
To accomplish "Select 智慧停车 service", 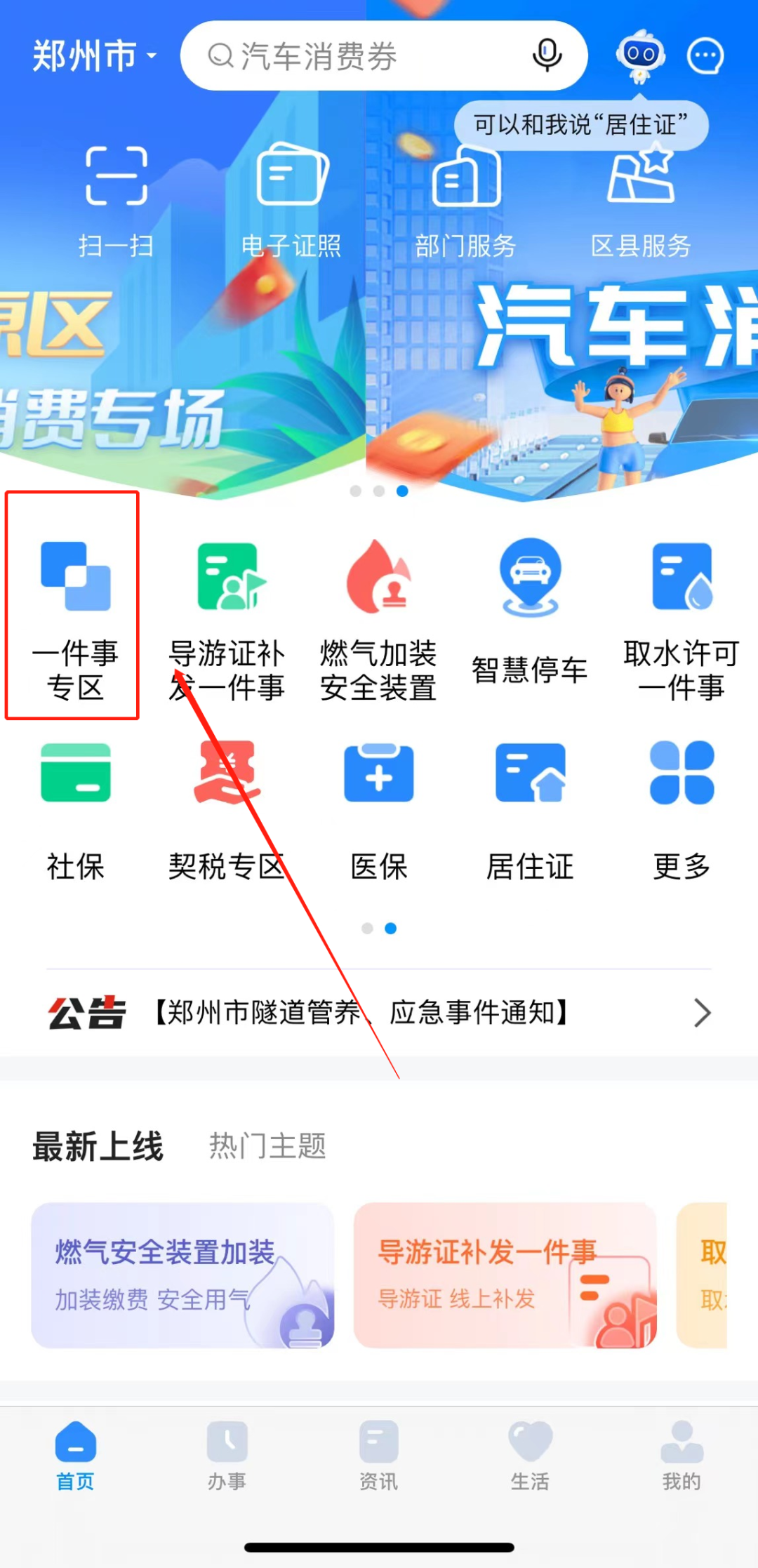I will [530, 611].
